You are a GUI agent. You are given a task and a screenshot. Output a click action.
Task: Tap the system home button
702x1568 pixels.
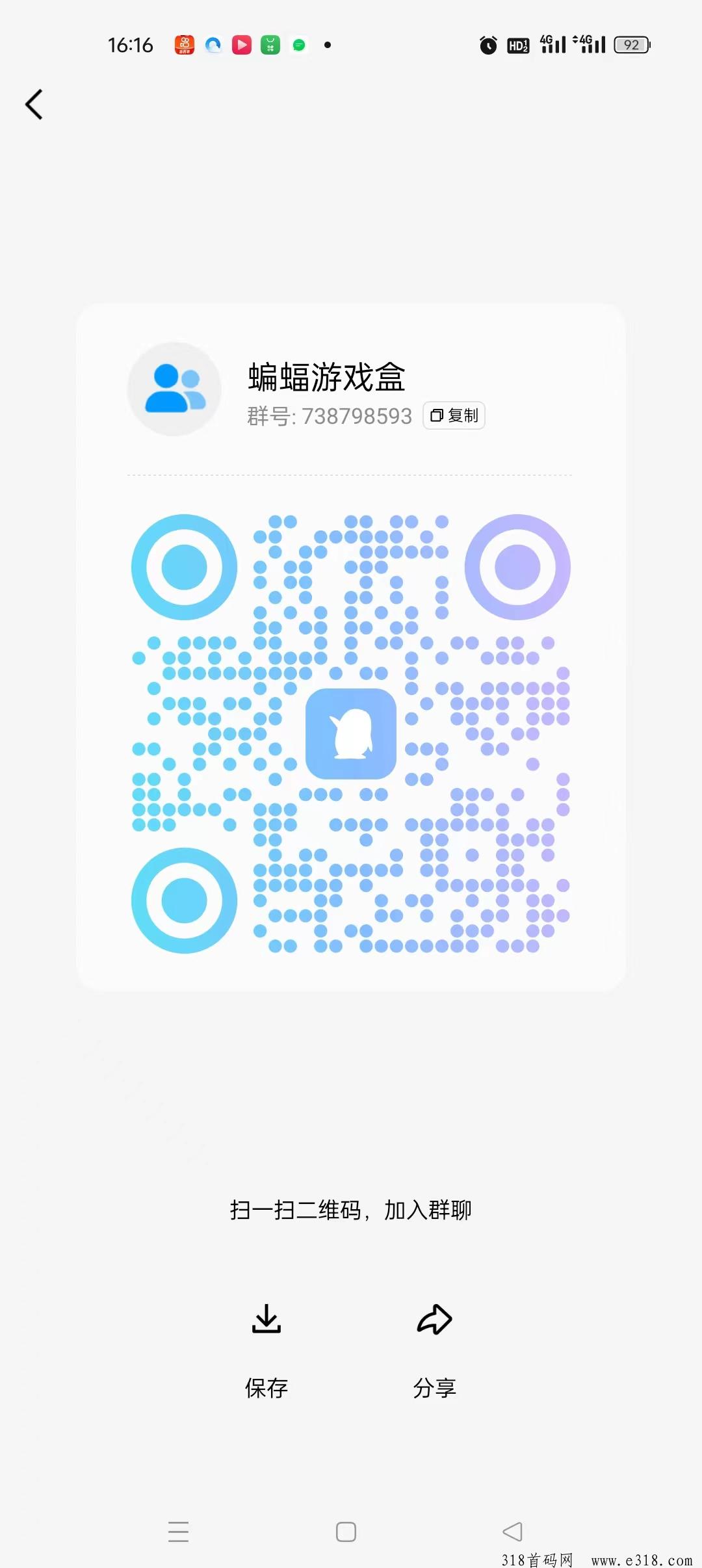pyautogui.click(x=346, y=1532)
